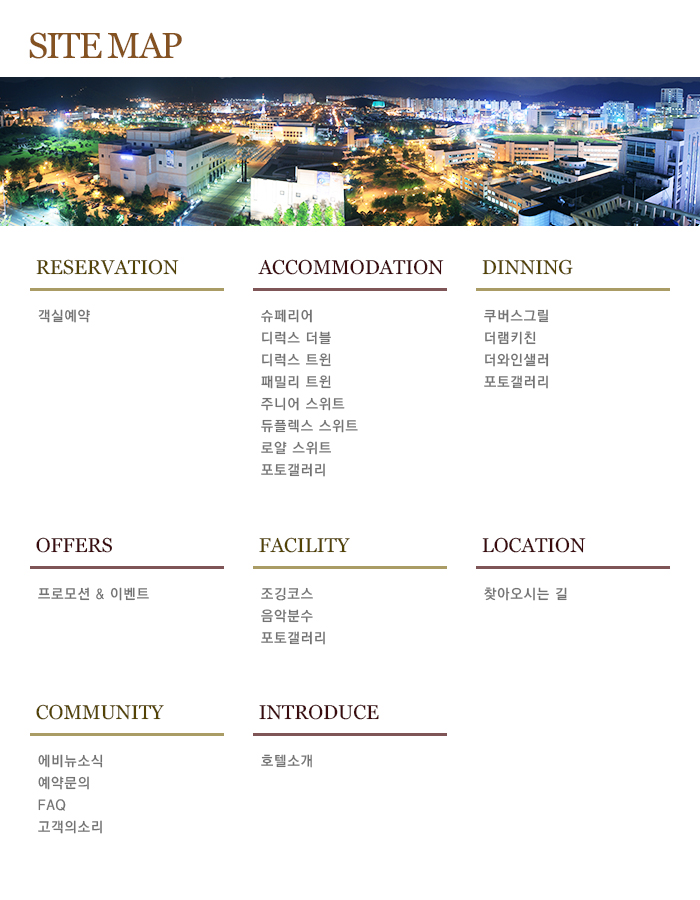Open the 슈페리어 room page
Viewport: 700px width, 900px height.
tap(287, 315)
